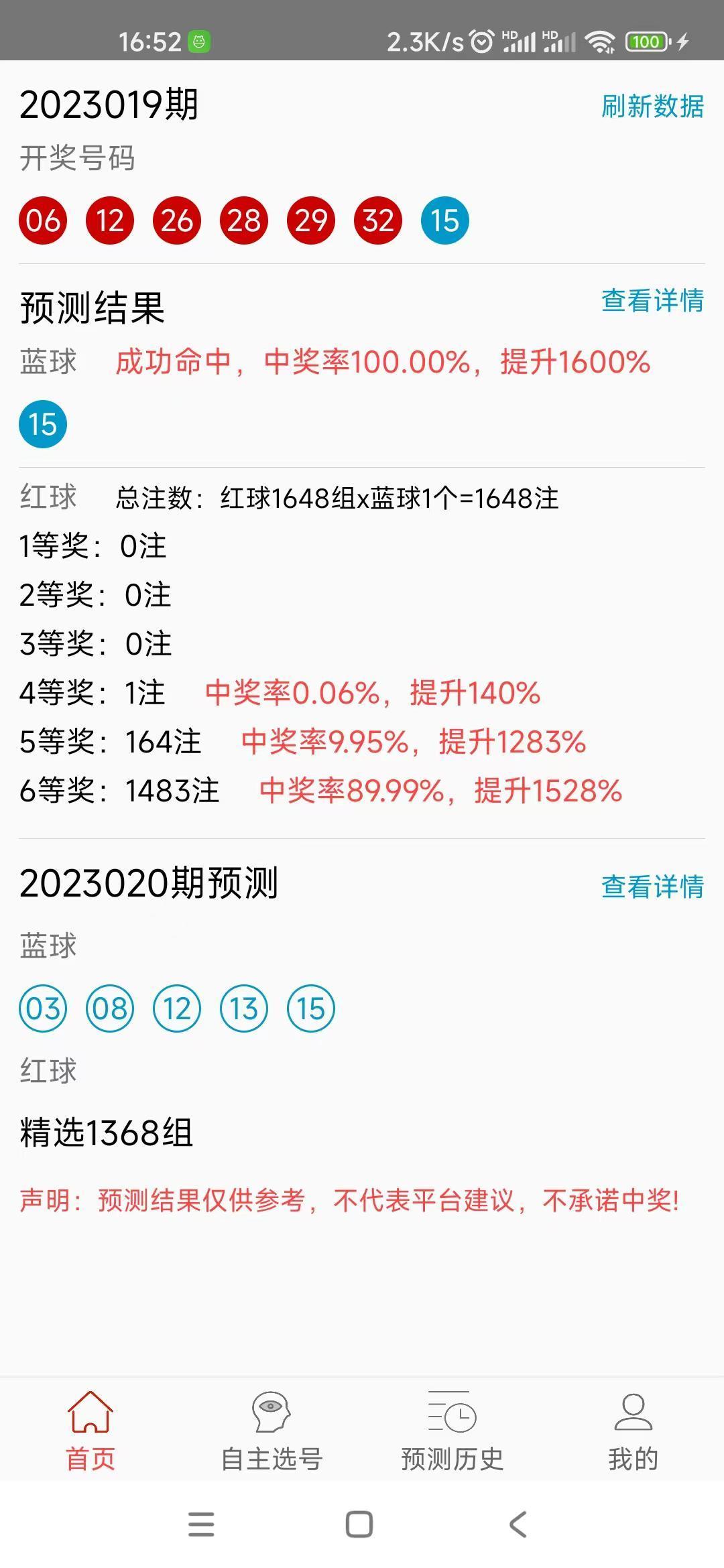Image resolution: width=724 pixels, height=1568 pixels.
Task: Open 查看详情 next to 2023020期预测
Action: (x=652, y=887)
